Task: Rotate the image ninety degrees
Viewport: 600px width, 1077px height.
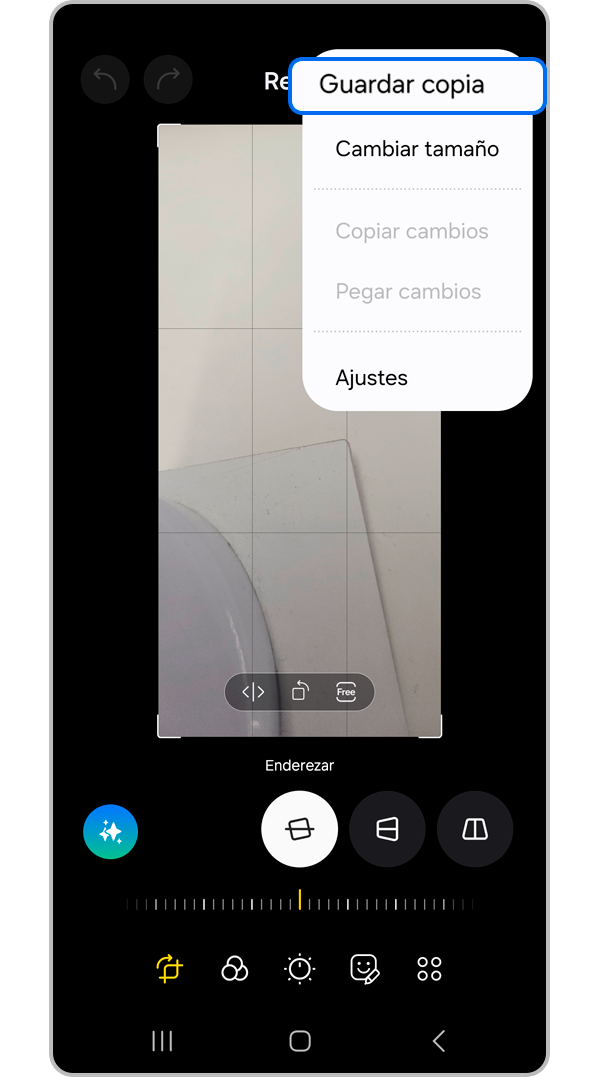Action: coord(300,692)
